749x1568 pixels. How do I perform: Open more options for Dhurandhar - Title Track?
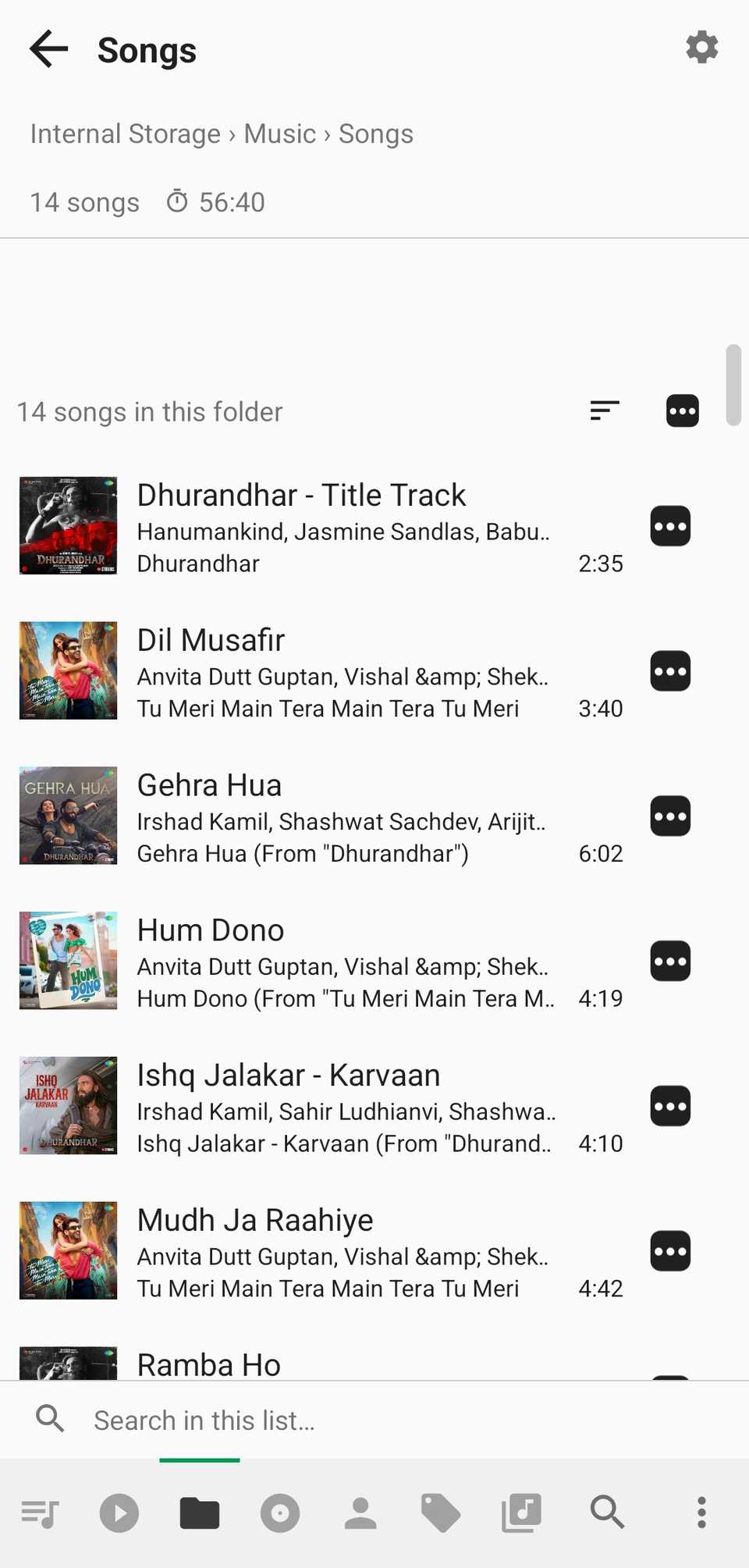click(670, 526)
